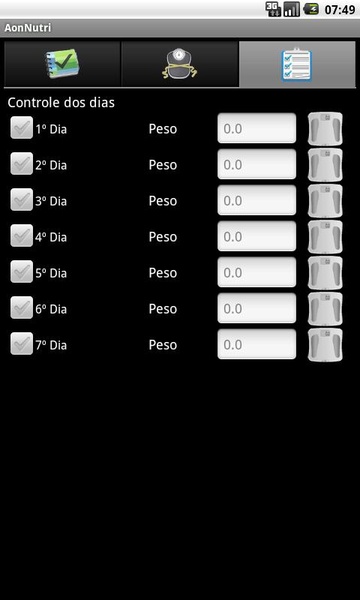
Task: Select the Peso field for 7º Dia
Action: tap(257, 344)
